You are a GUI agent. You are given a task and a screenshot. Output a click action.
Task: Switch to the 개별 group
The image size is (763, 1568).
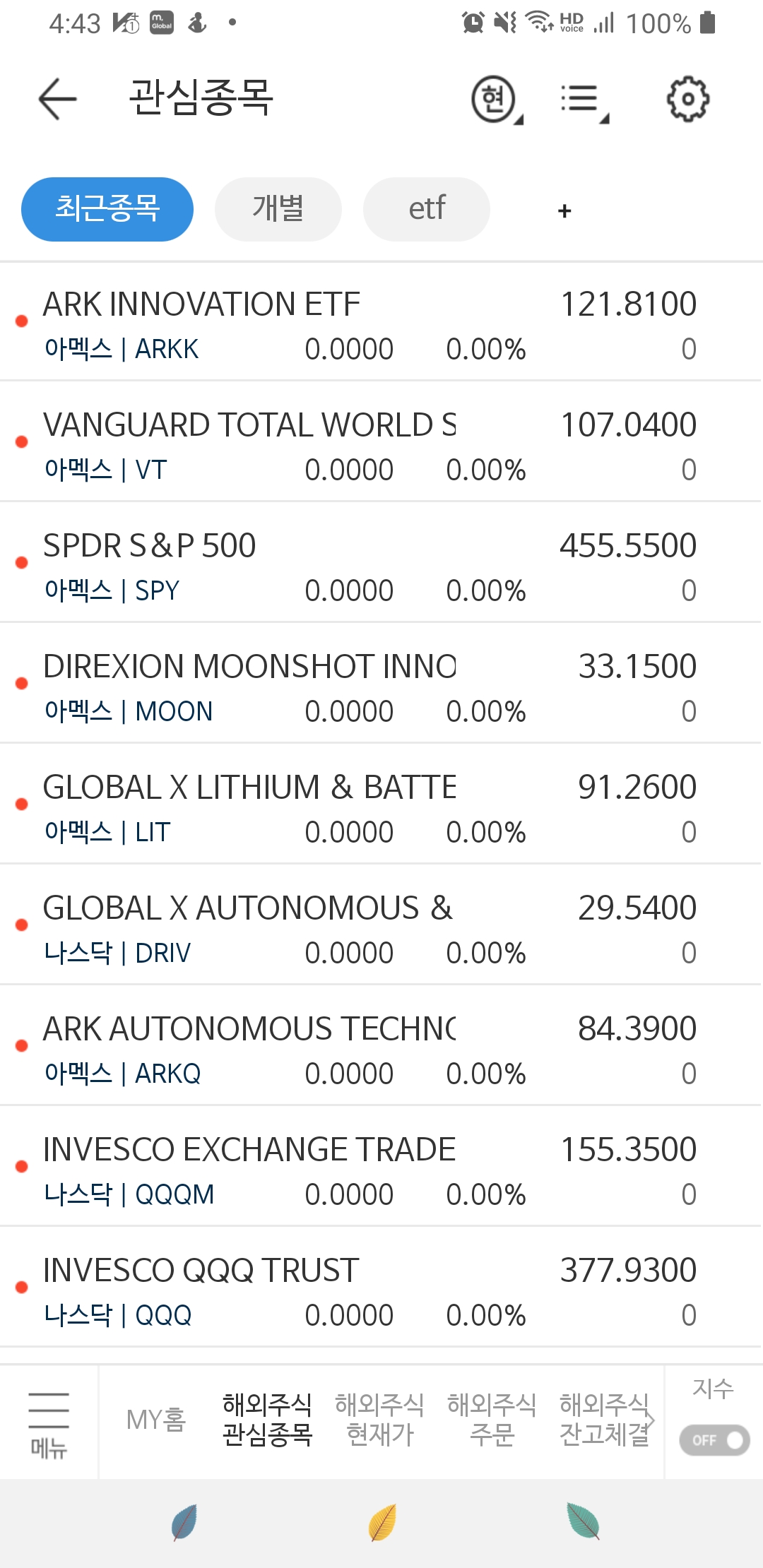click(x=278, y=209)
